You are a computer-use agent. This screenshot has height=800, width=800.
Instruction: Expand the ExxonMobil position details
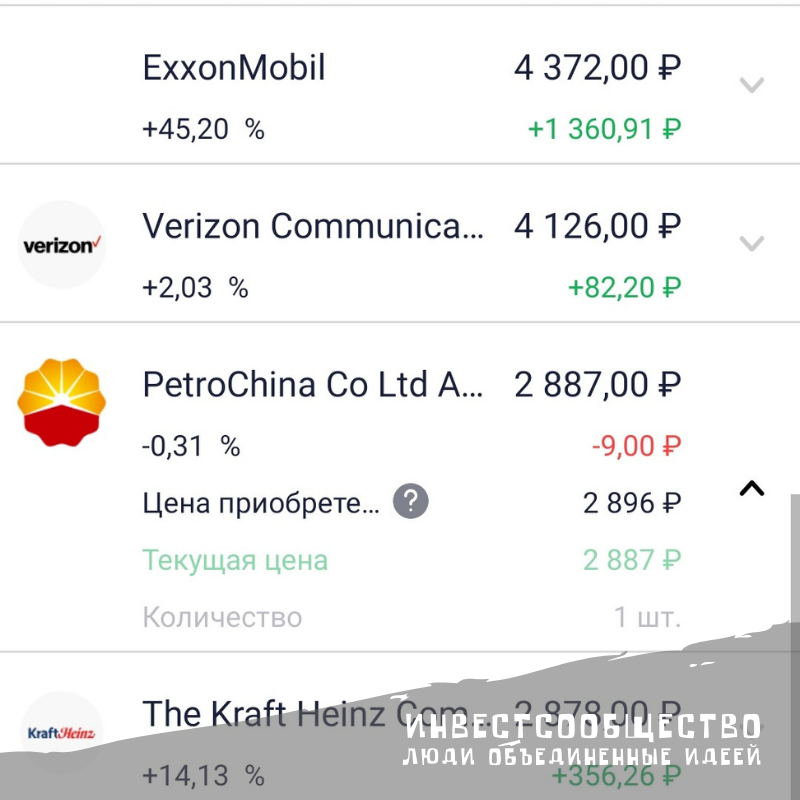tap(751, 85)
